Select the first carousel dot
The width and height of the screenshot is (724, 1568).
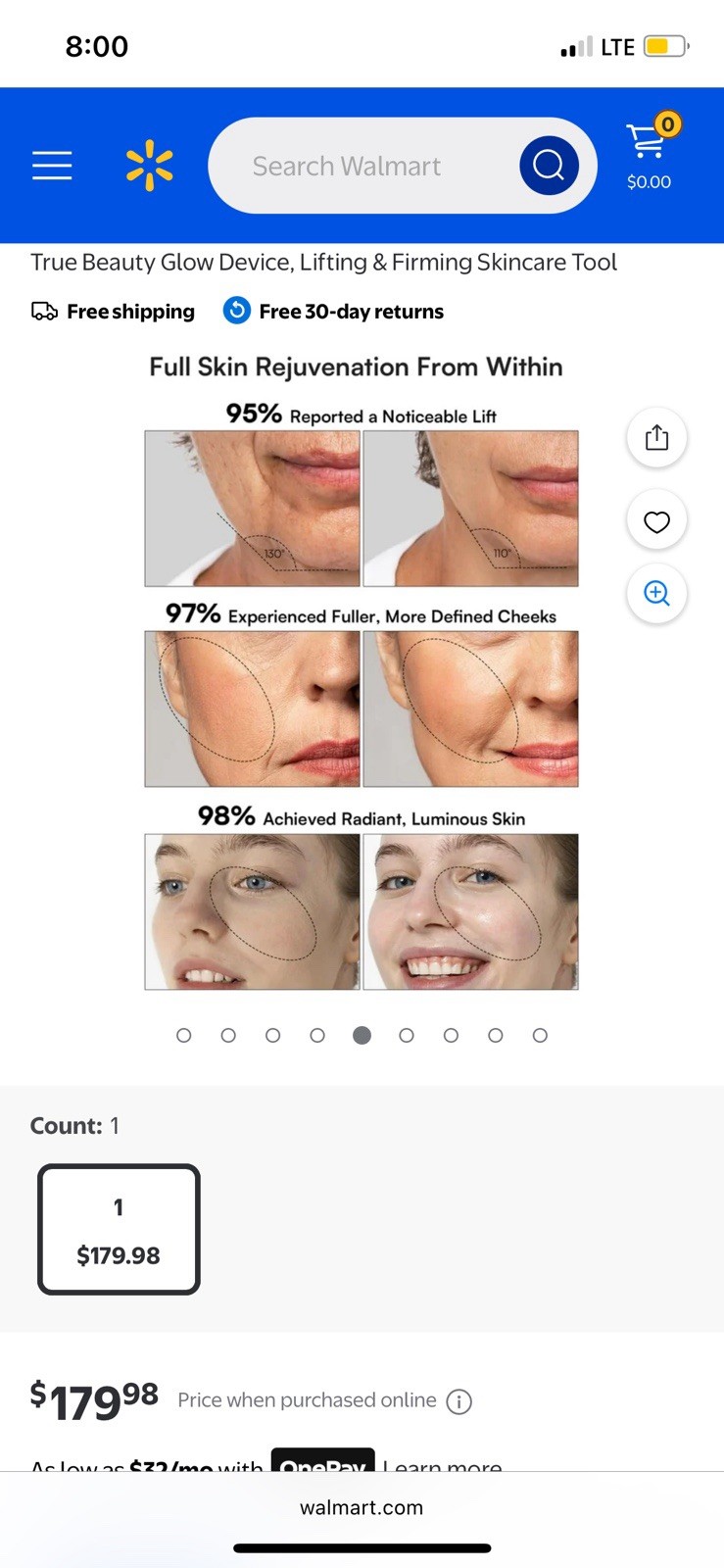point(183,1034)
